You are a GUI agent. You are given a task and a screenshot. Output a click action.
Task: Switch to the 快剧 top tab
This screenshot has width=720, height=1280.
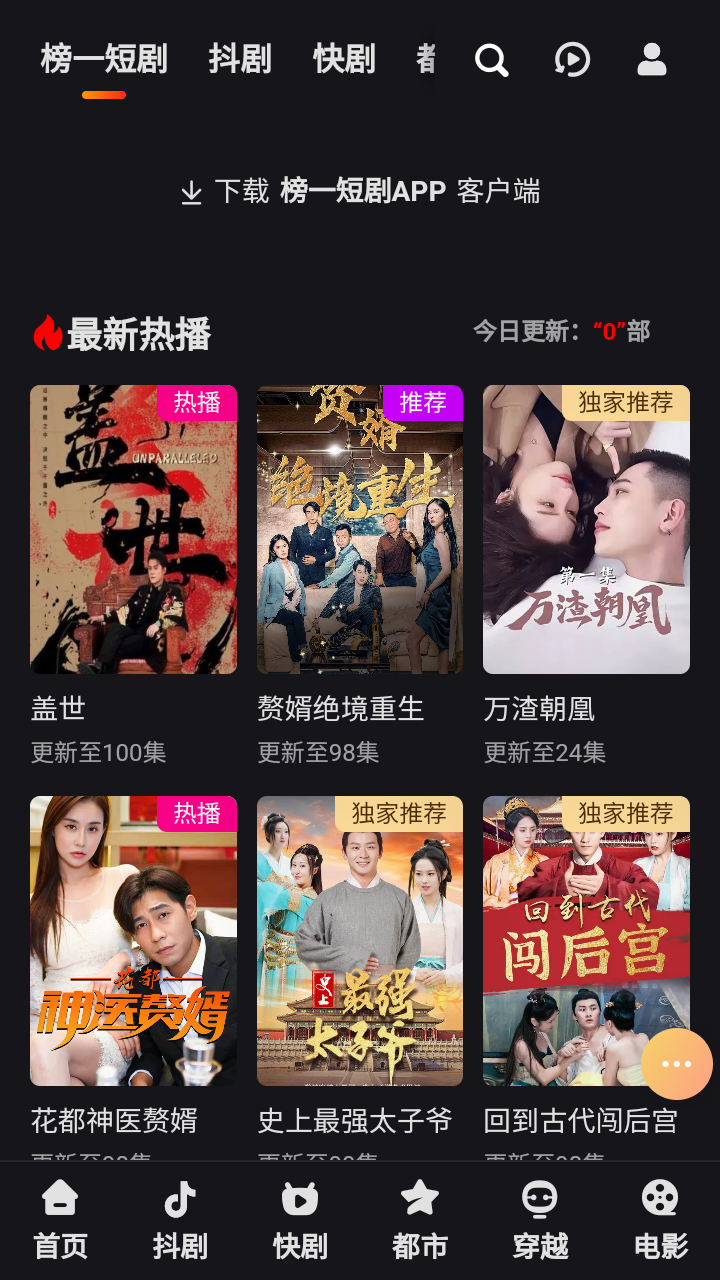[x=345, y=58]
